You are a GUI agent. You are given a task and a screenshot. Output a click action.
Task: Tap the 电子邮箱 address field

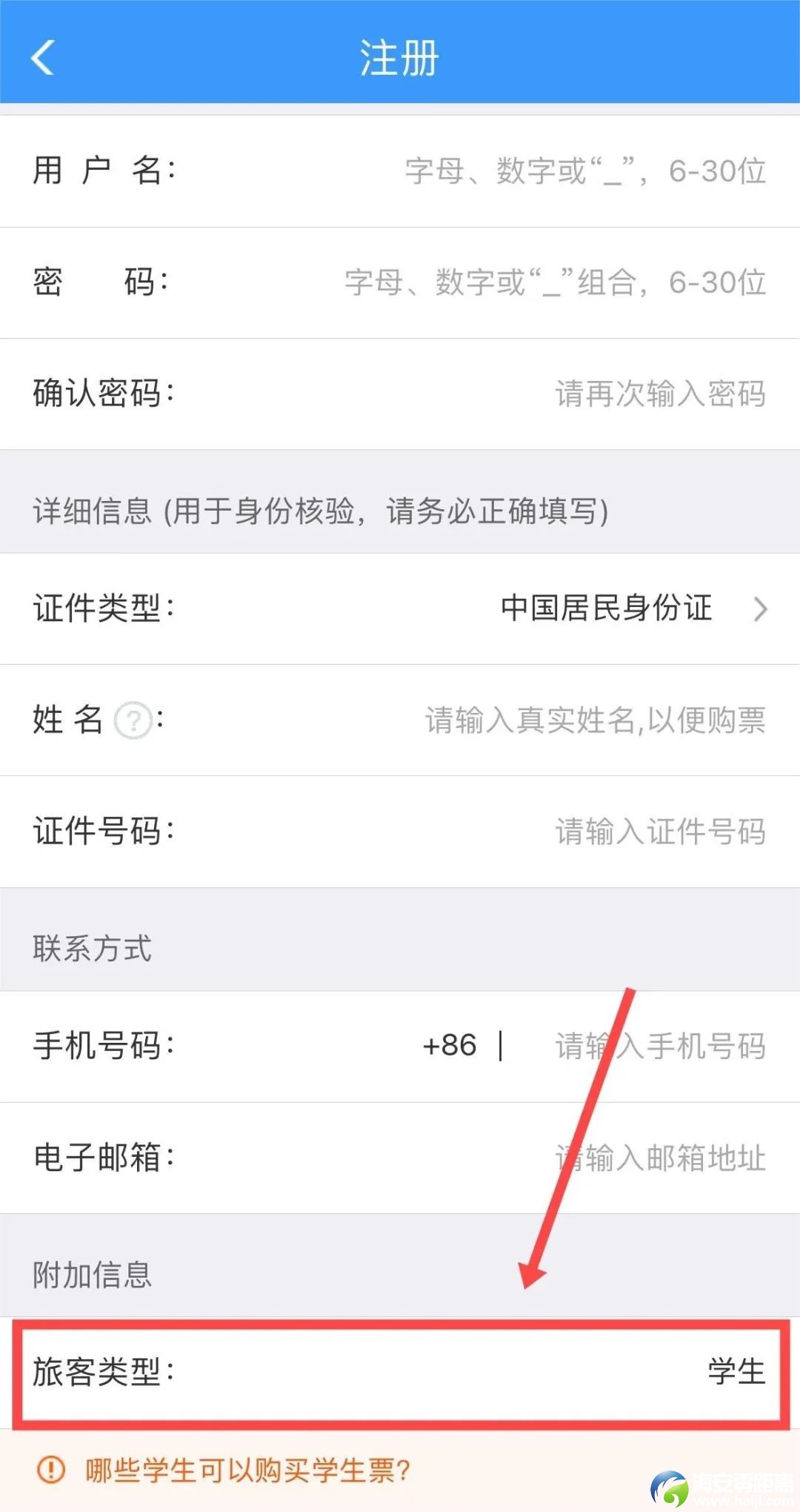tap(659, 1157)
